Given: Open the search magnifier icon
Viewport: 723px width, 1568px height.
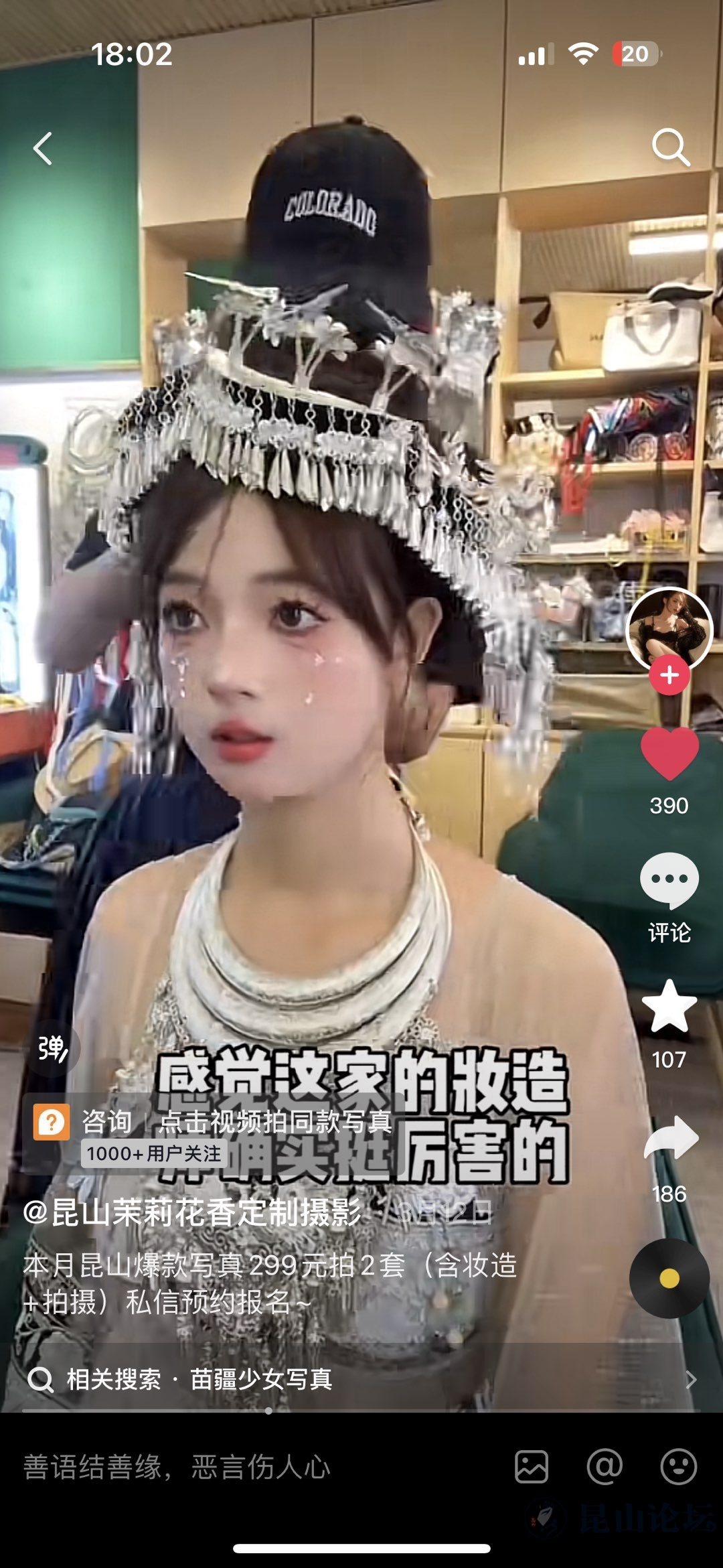Looking at the screenshot, I should 670,147.
